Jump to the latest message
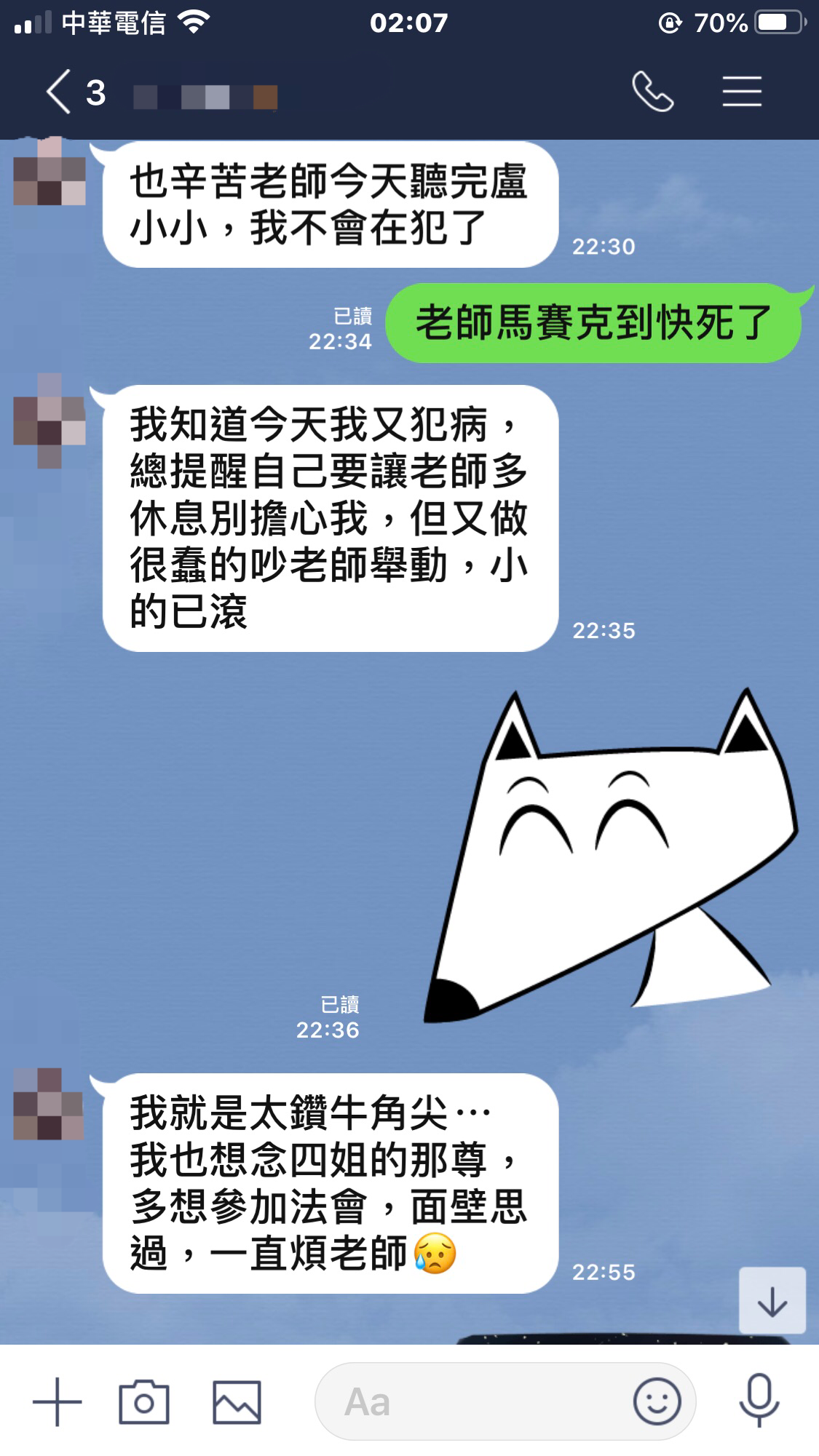Image resolution: width=819 pixels, height=1456 pixels. 772,1300
